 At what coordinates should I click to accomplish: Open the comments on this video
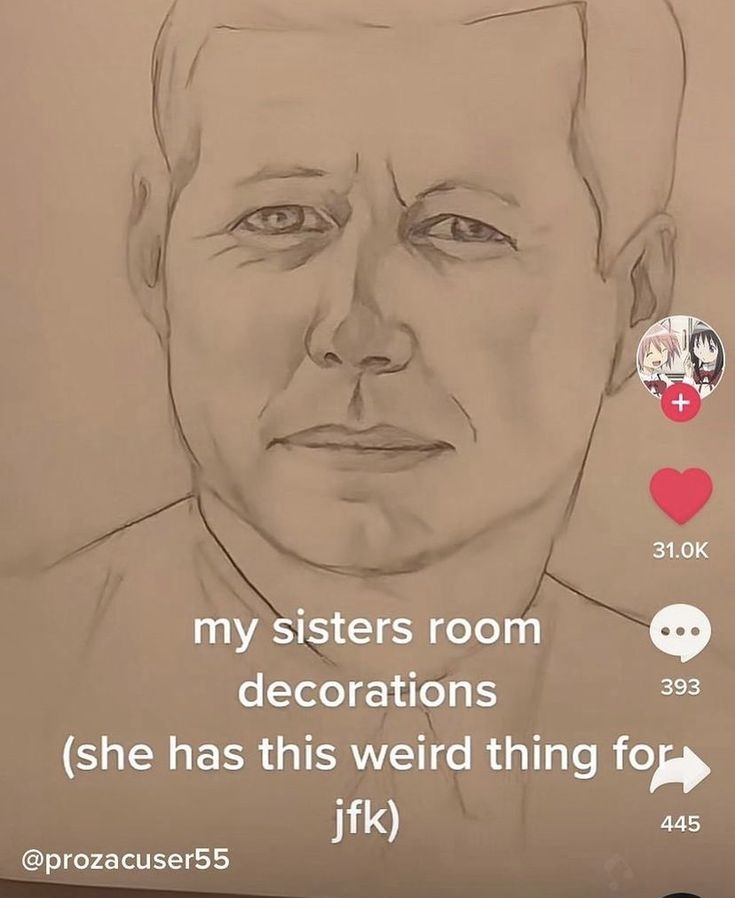pyautogui.click(x=680, y=634)
